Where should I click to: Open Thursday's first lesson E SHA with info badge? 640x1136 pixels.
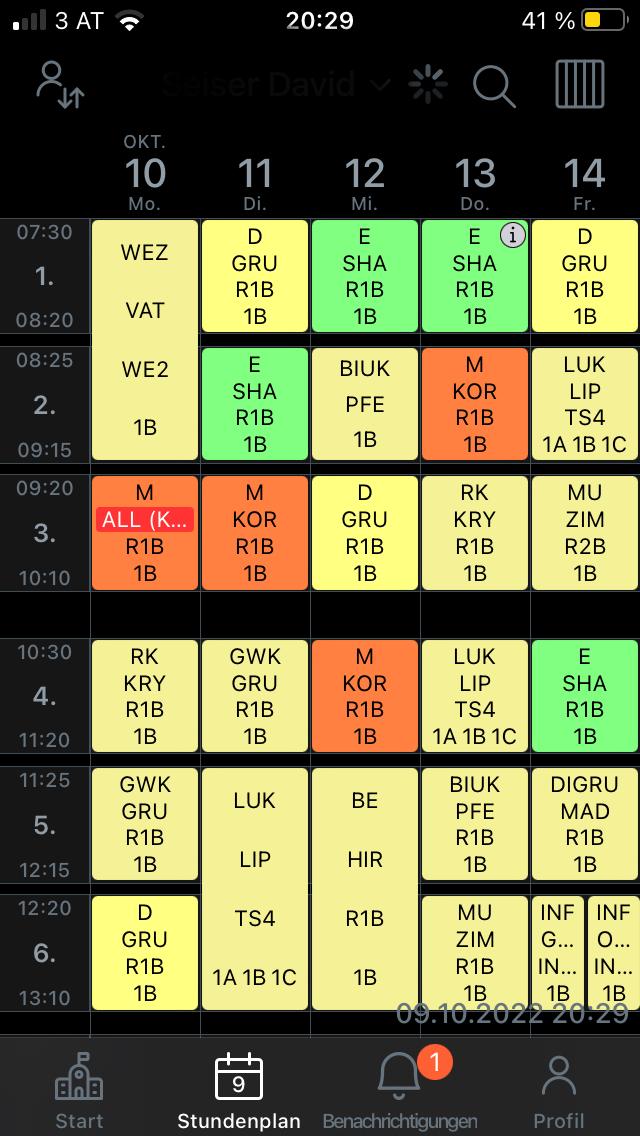click(474, 276)
